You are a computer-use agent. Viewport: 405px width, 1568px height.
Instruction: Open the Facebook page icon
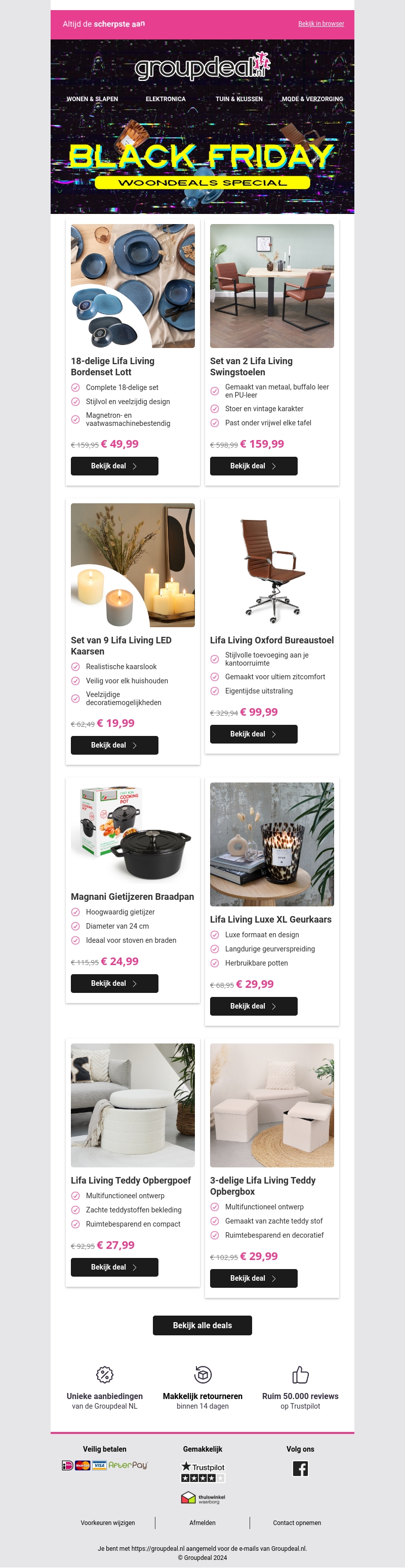point(300,1468)
